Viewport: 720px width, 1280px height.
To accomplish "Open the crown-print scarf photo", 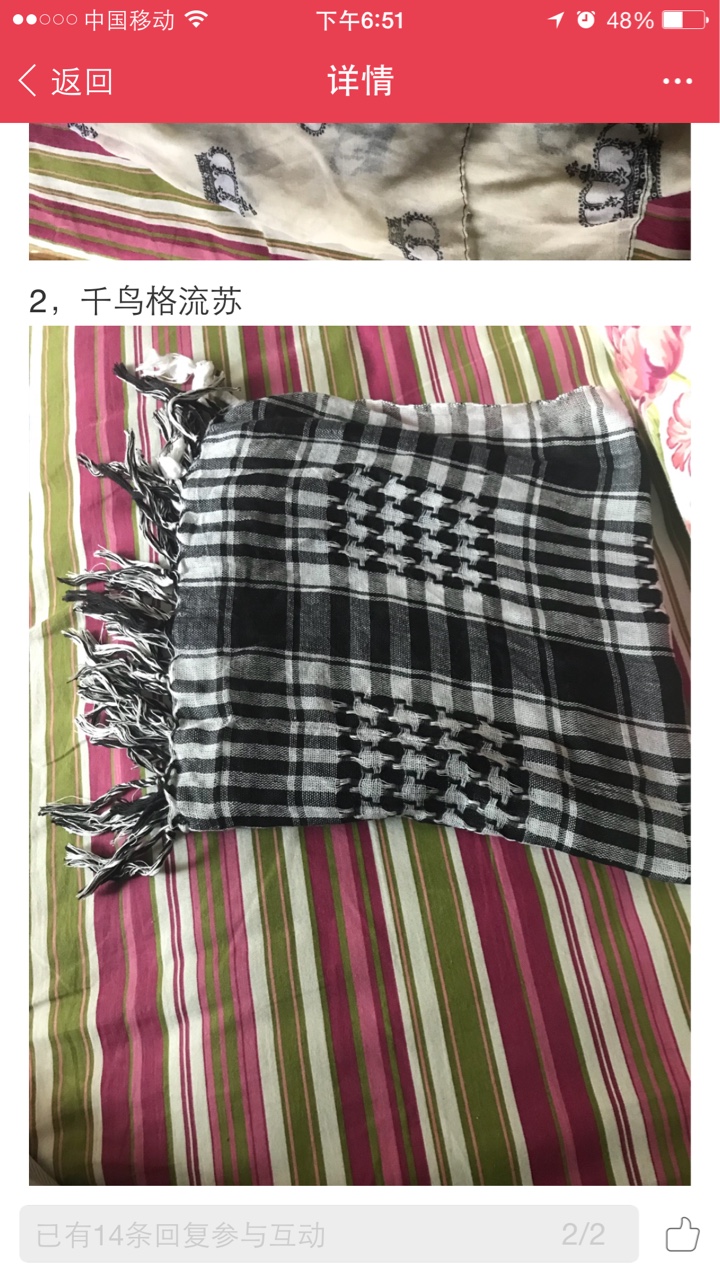I will (x=360, y=191).
